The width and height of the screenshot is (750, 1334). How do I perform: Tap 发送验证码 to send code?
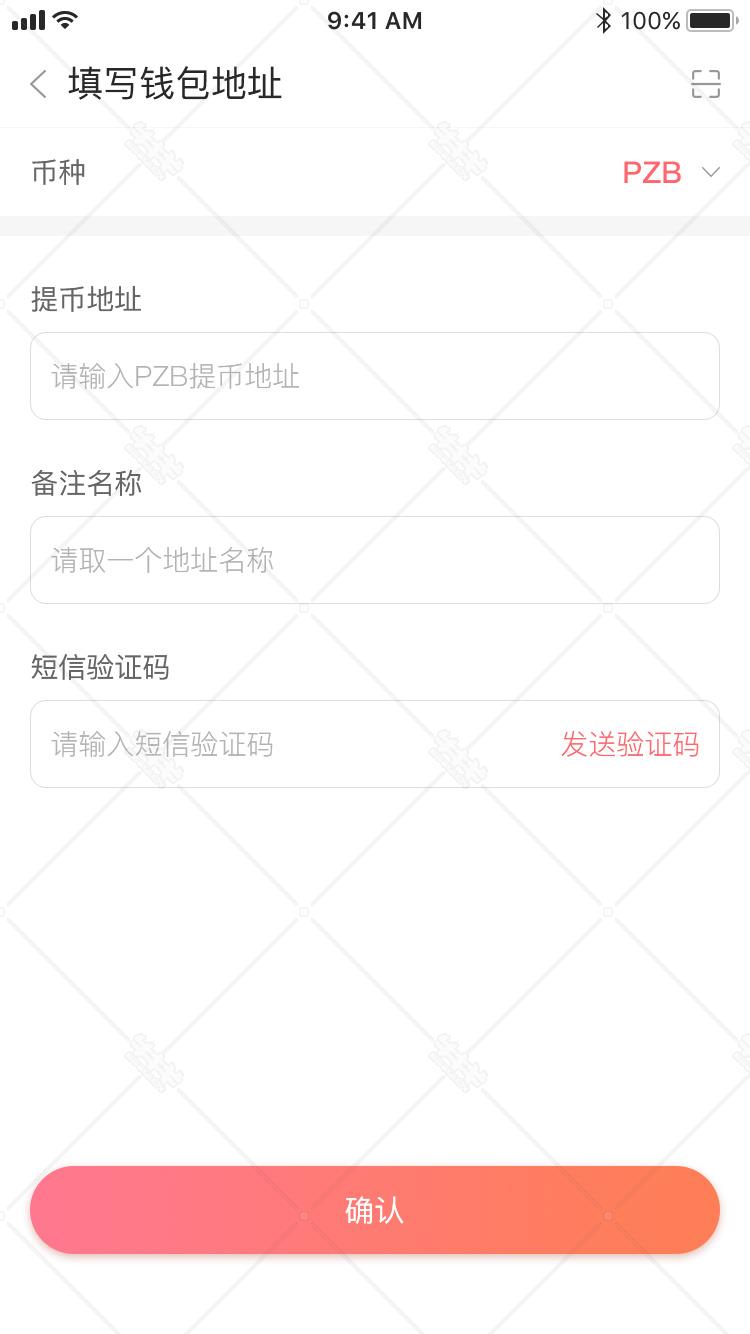(x=630, y=744)
